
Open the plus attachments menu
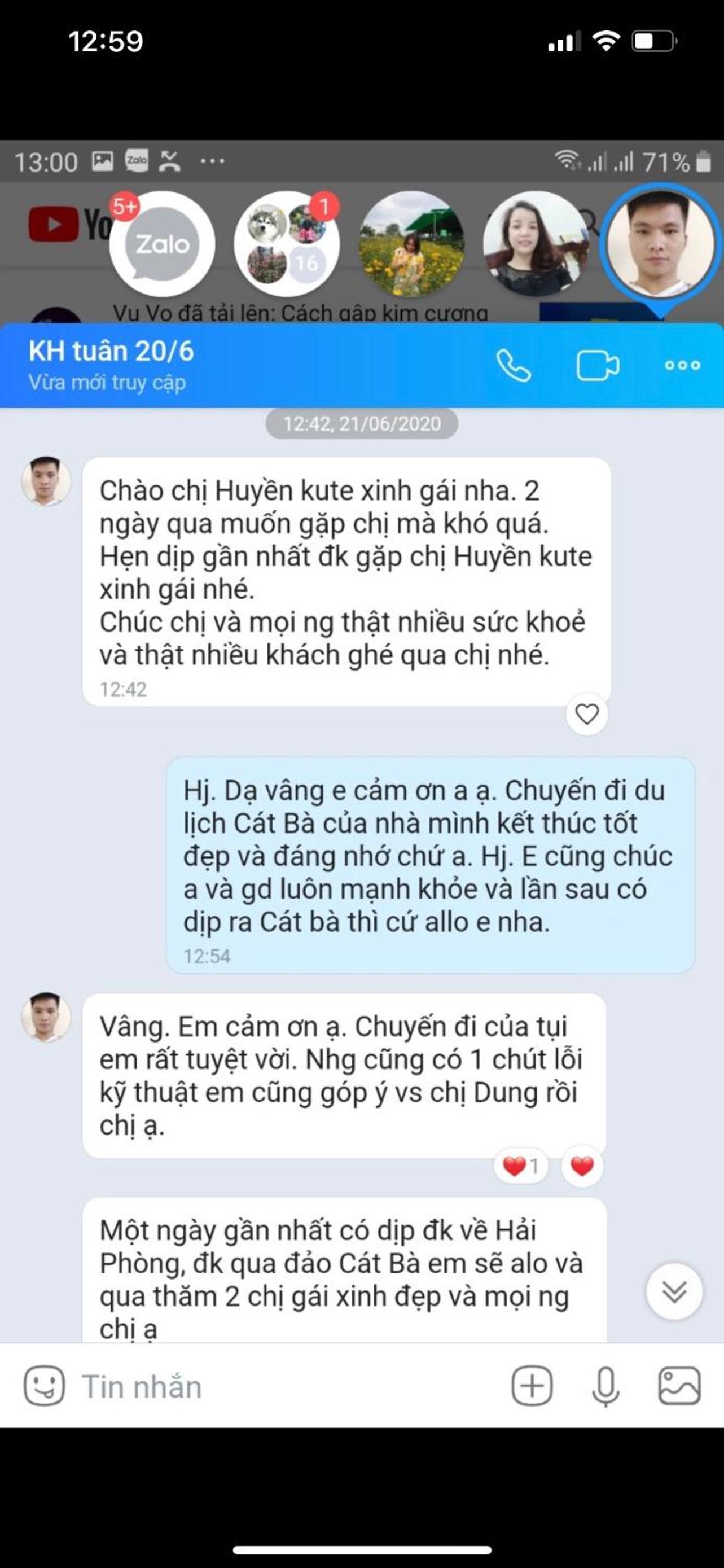pos(532,1387)
